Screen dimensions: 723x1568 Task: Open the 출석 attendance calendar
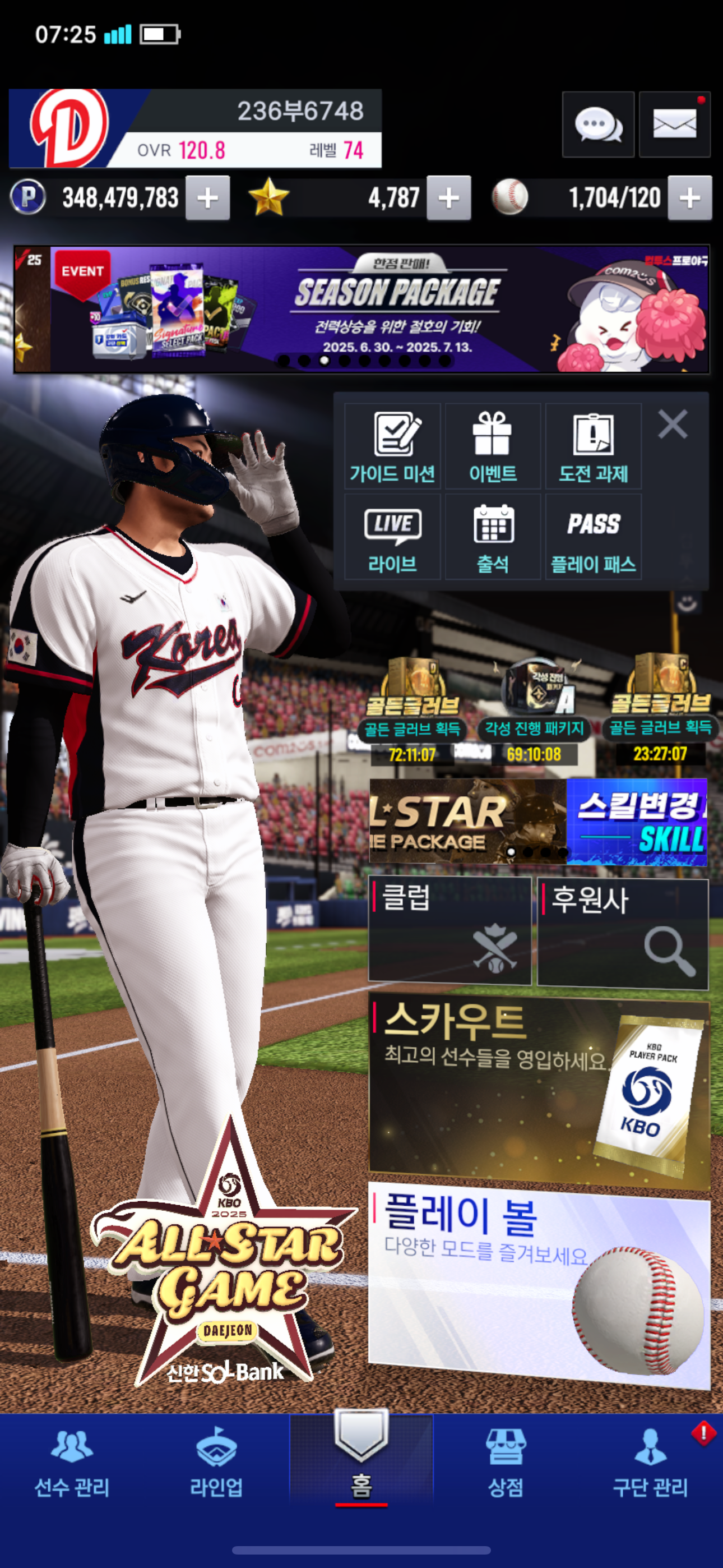tap(493, 536)
